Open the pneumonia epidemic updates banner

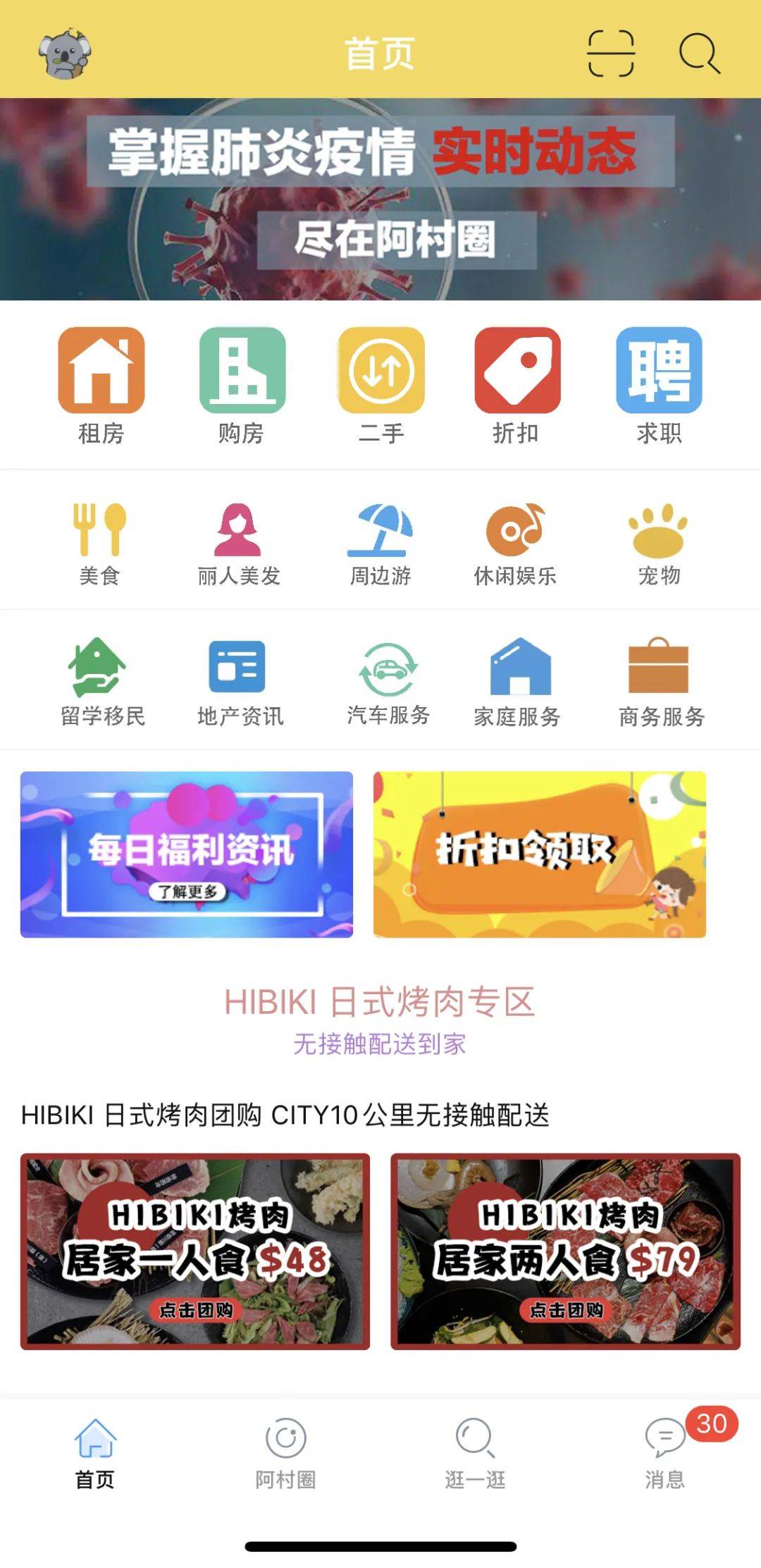pos(380,199)
